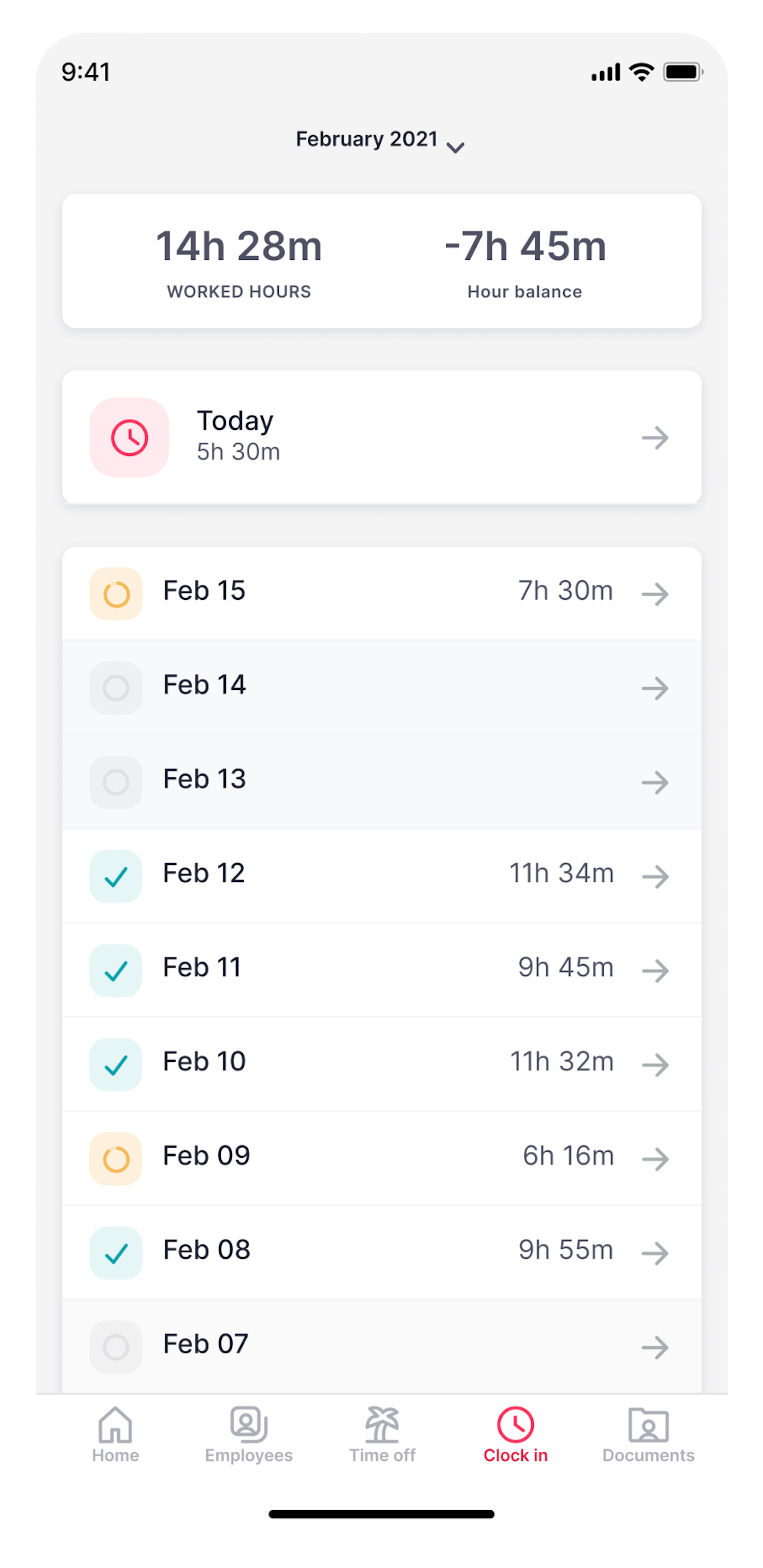Show details for Feb 09
The height and width of the screenshot is (1568, 763).
point(381,1158)
